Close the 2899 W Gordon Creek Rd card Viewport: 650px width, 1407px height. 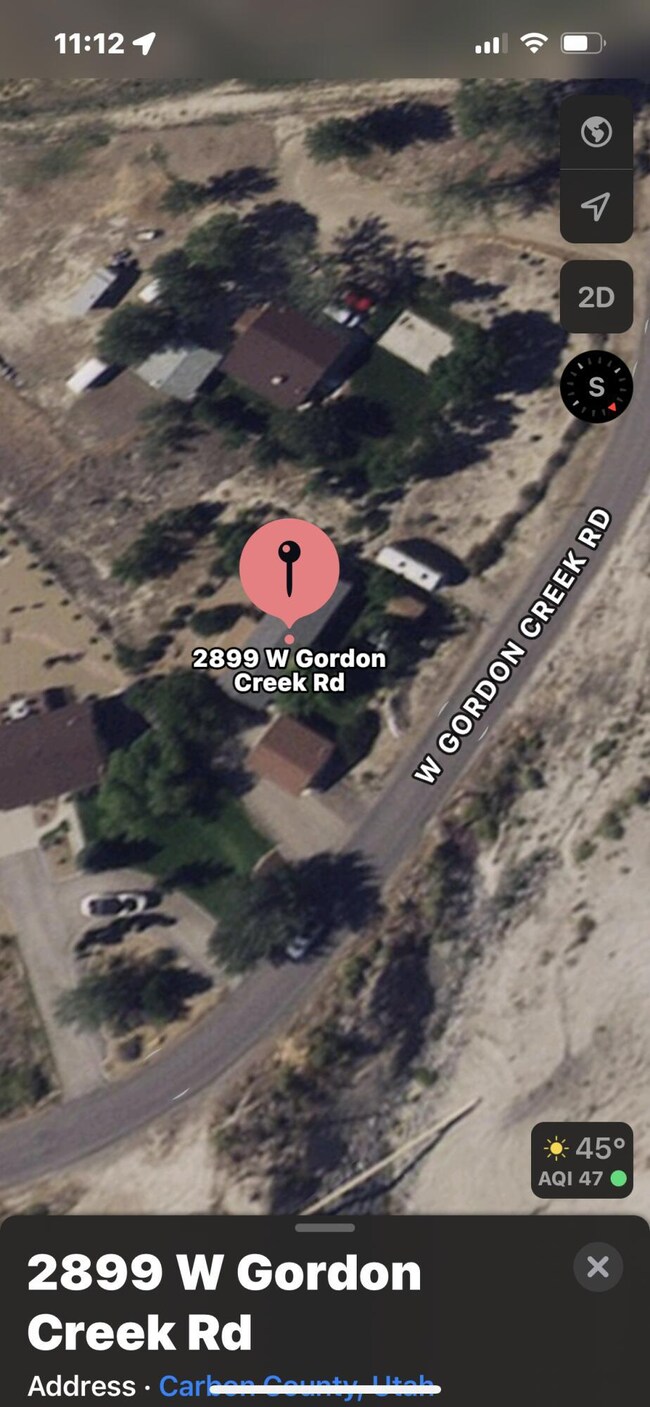click(x=598, y=1267)
